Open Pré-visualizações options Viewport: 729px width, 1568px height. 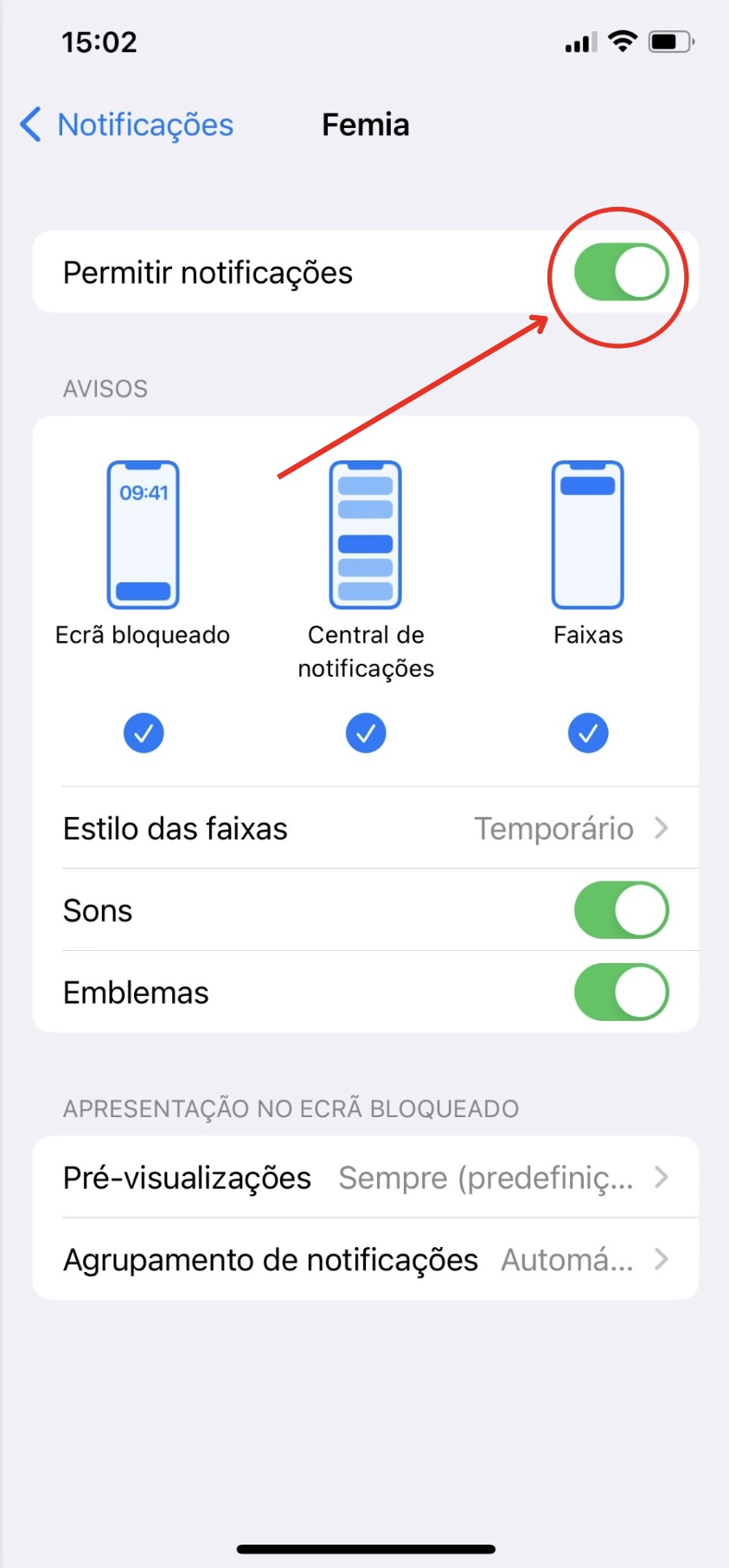[x=366, y=1178]
